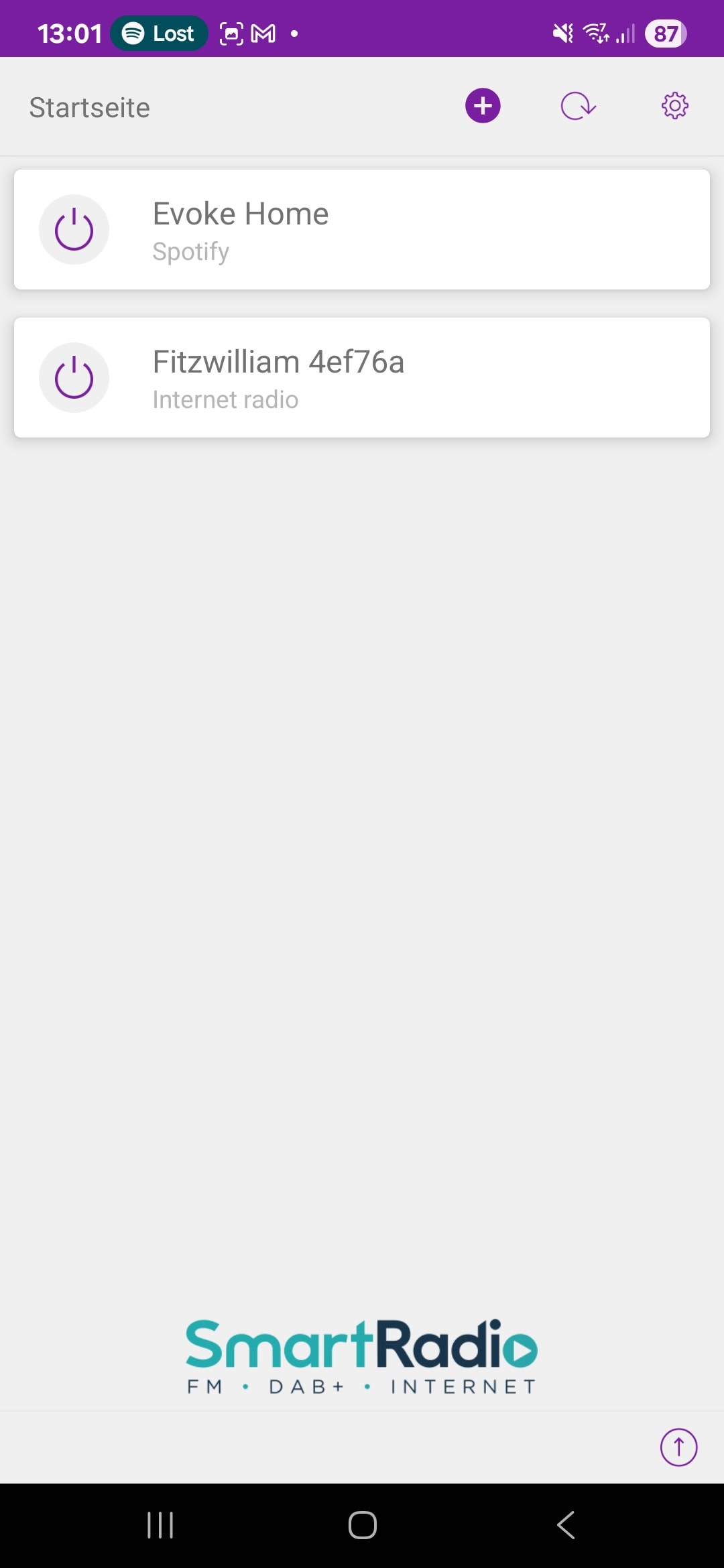Viewport: 724px width, 1568px height.
Task: Add a new device with the plus icon
Action: tap(483, 106)
